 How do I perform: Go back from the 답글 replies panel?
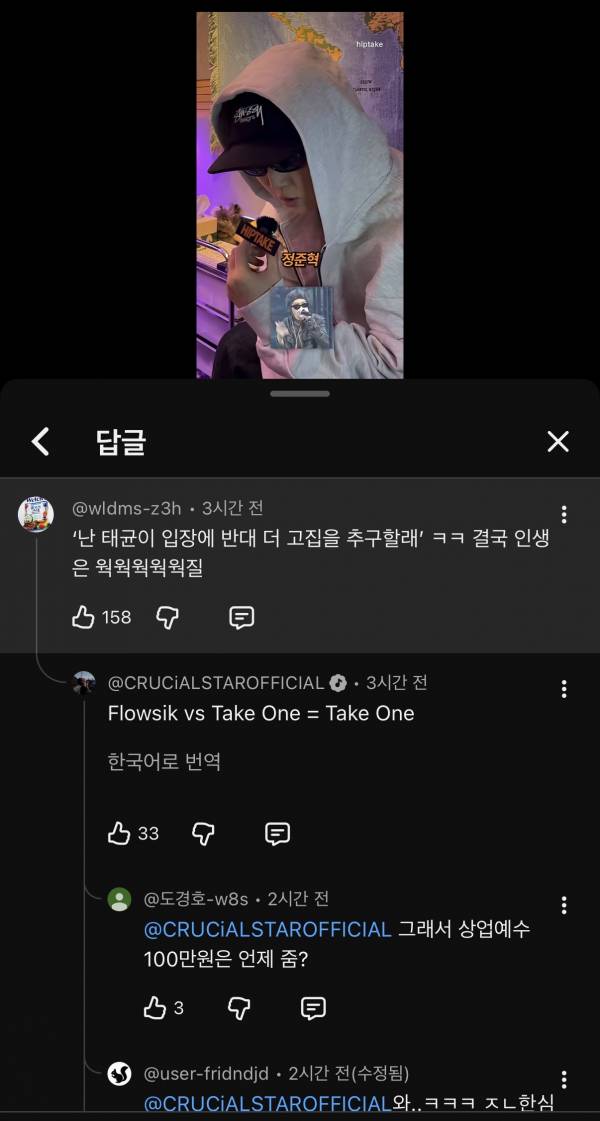point(40,441)
